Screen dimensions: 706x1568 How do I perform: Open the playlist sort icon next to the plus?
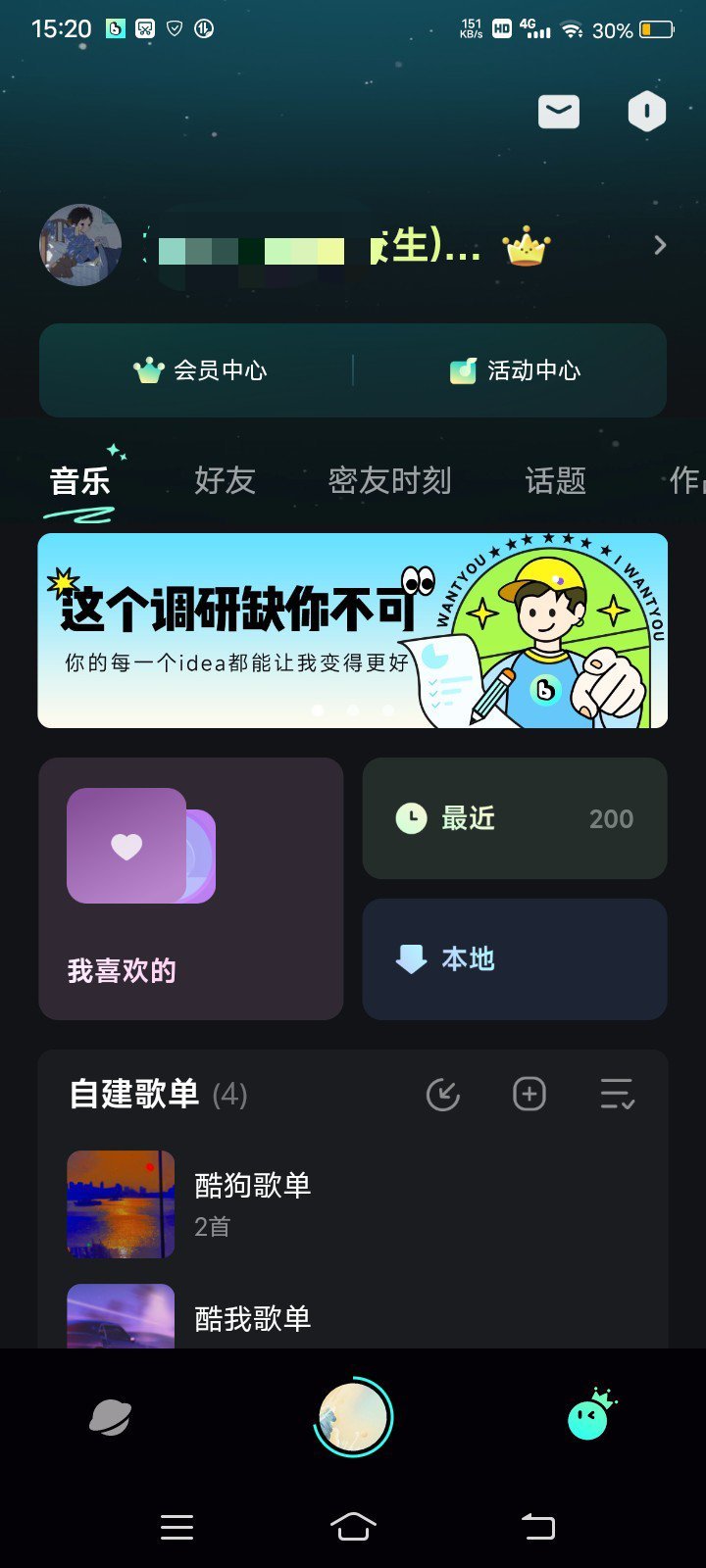click(x=617, y=1095)
